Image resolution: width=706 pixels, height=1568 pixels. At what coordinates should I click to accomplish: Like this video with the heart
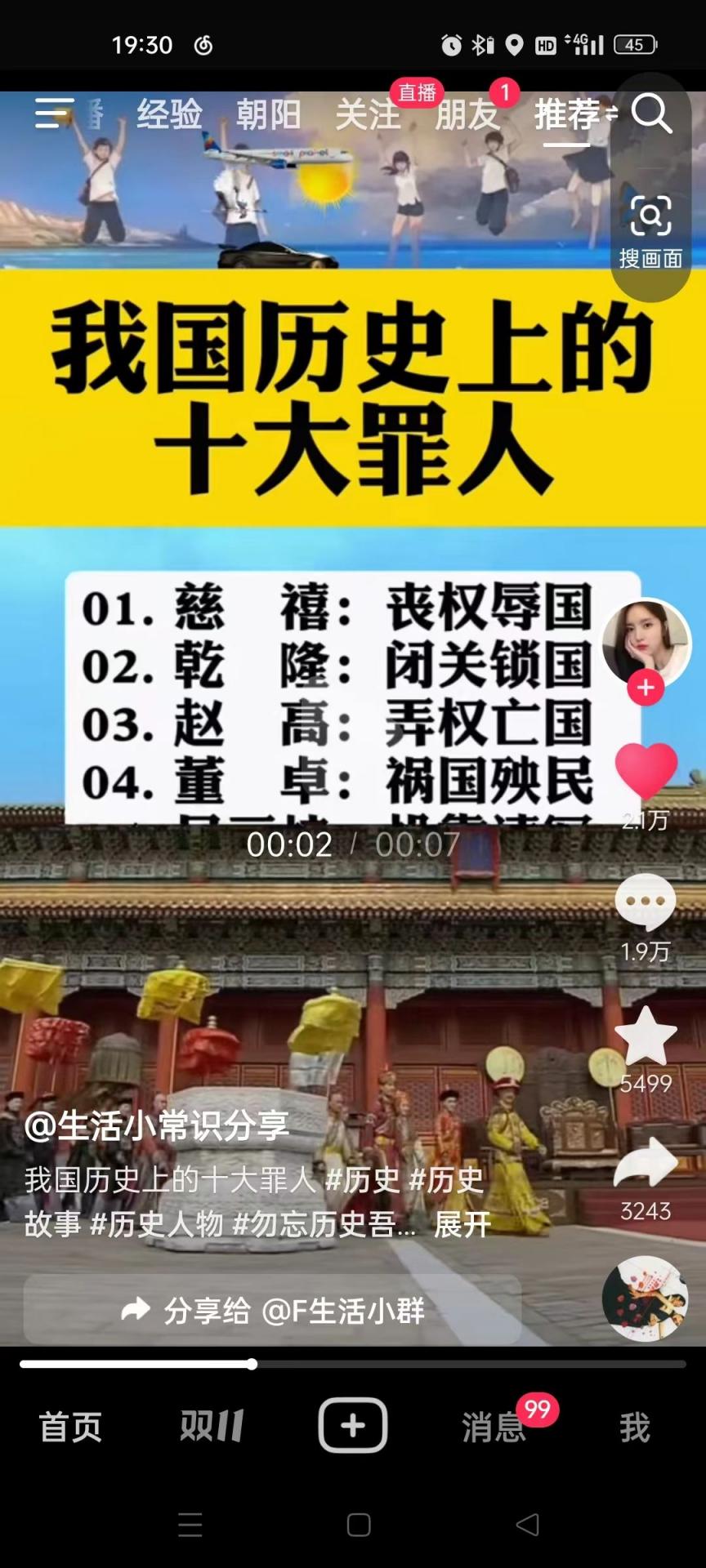pyautogui.click(x=646, y=771)
